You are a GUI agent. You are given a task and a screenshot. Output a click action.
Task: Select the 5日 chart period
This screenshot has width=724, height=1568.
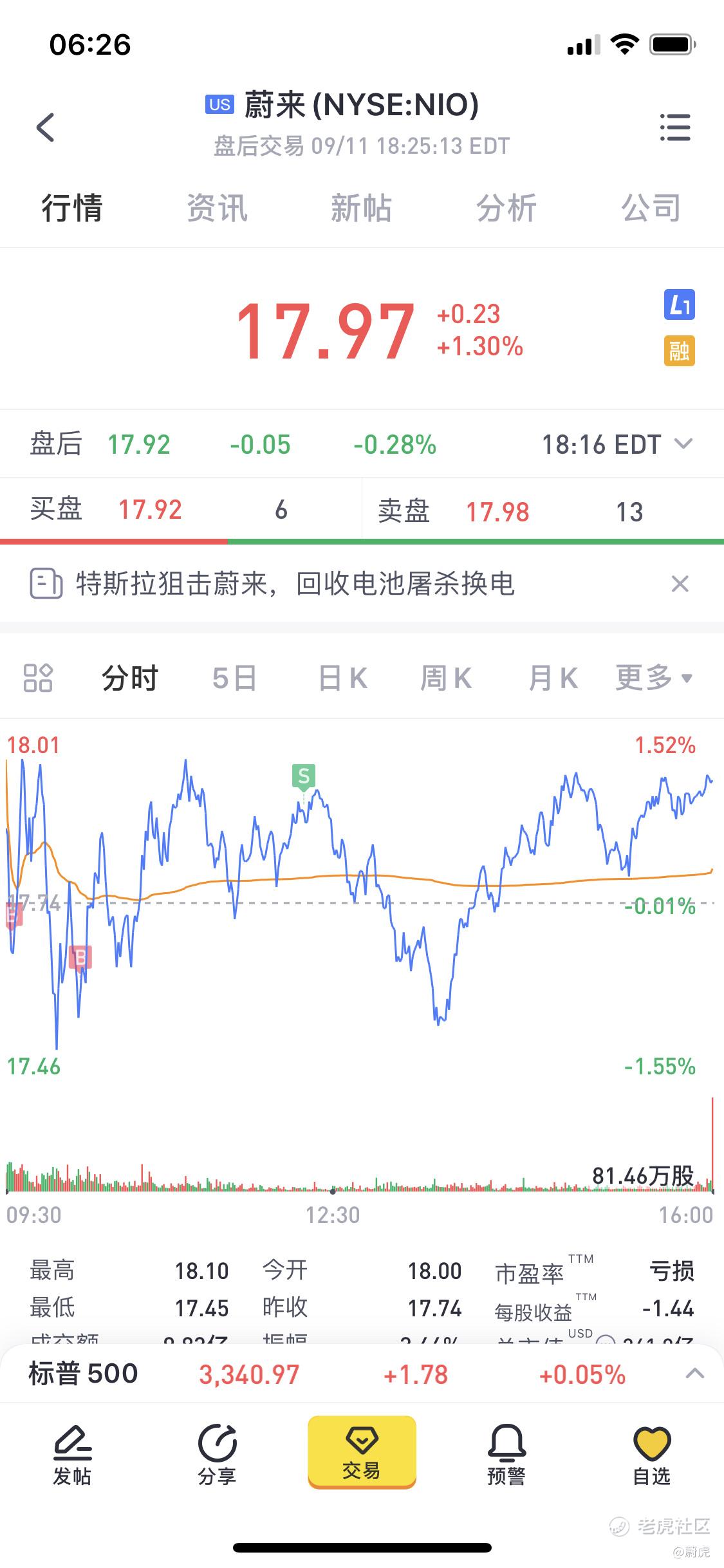pyautogui.click(x=234, y=678)
